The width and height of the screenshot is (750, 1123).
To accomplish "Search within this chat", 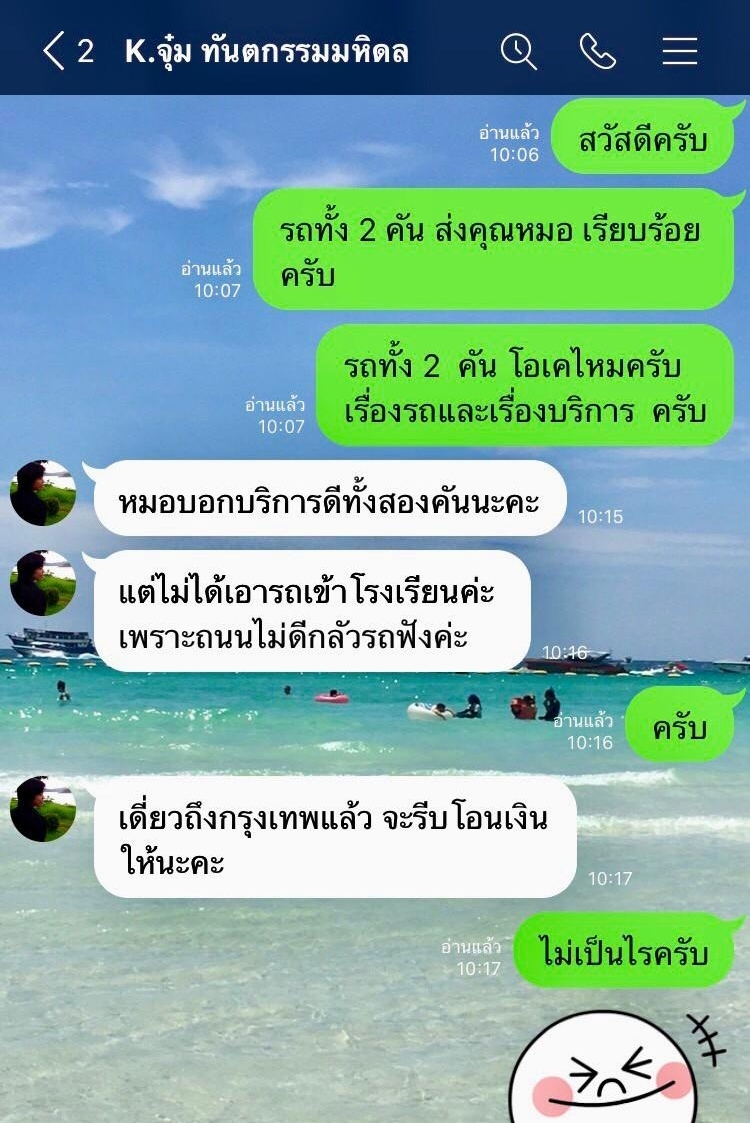I will point(518,51).
